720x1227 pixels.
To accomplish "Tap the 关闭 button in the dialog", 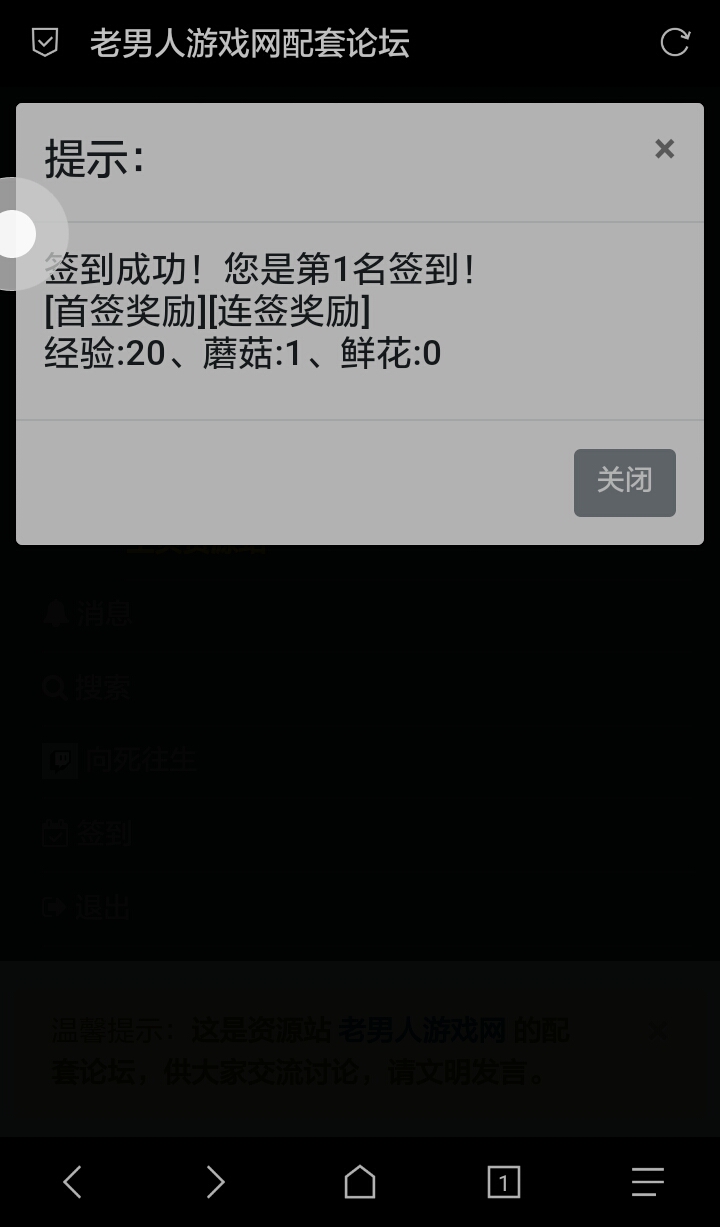I will tap(624, 482).
